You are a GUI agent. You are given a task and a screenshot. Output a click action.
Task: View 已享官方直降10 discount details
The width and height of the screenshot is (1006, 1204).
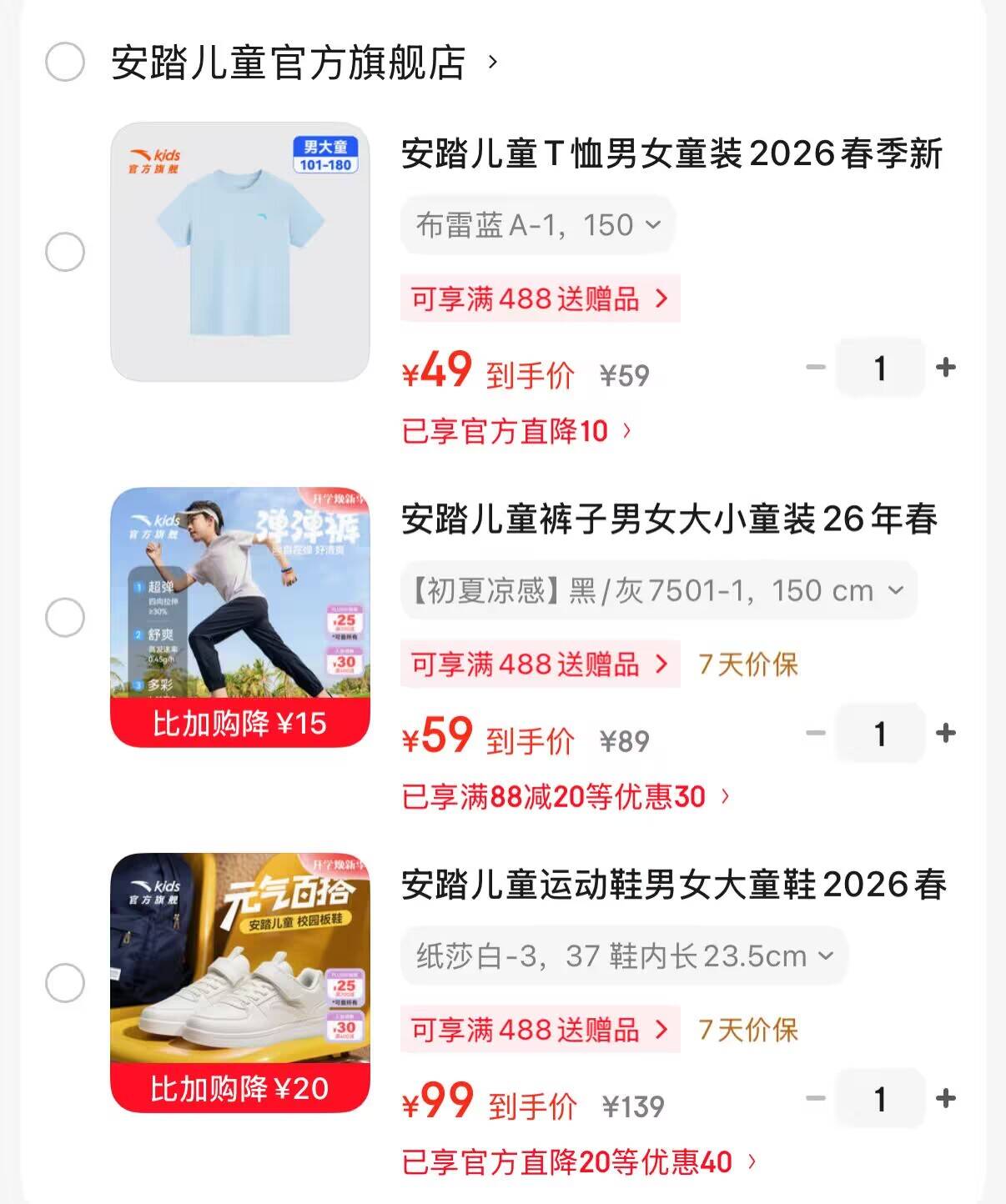pos(516,432)
